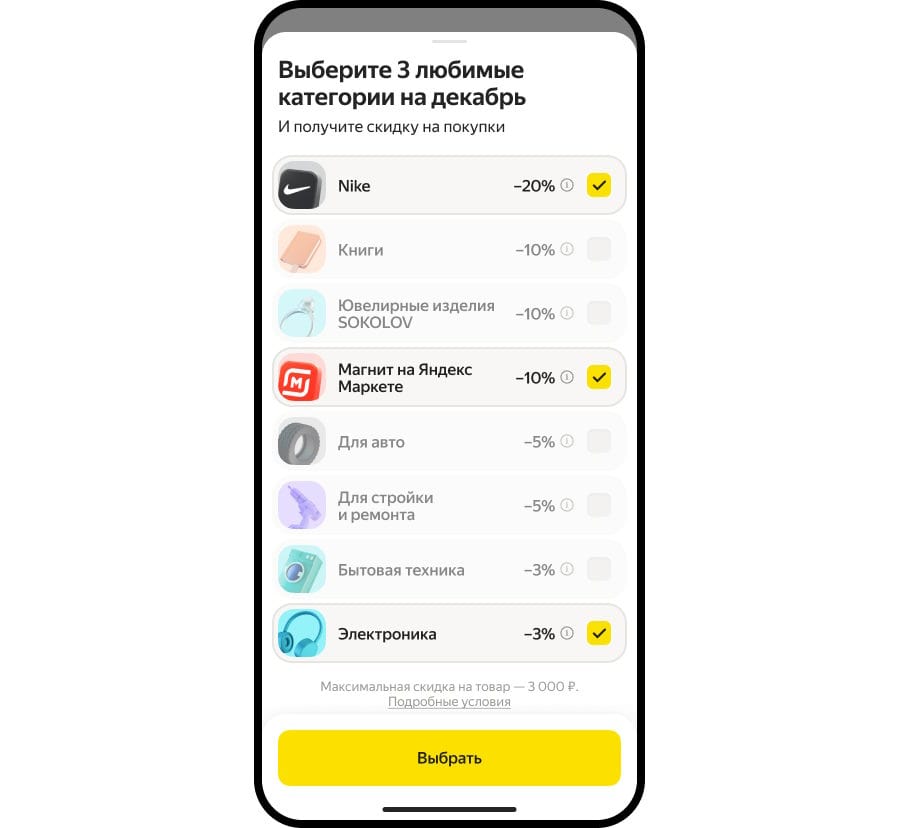The height and width of the screenshot is (828, 900).
Task: Open Подробные условия link
Action: point(449,702)
